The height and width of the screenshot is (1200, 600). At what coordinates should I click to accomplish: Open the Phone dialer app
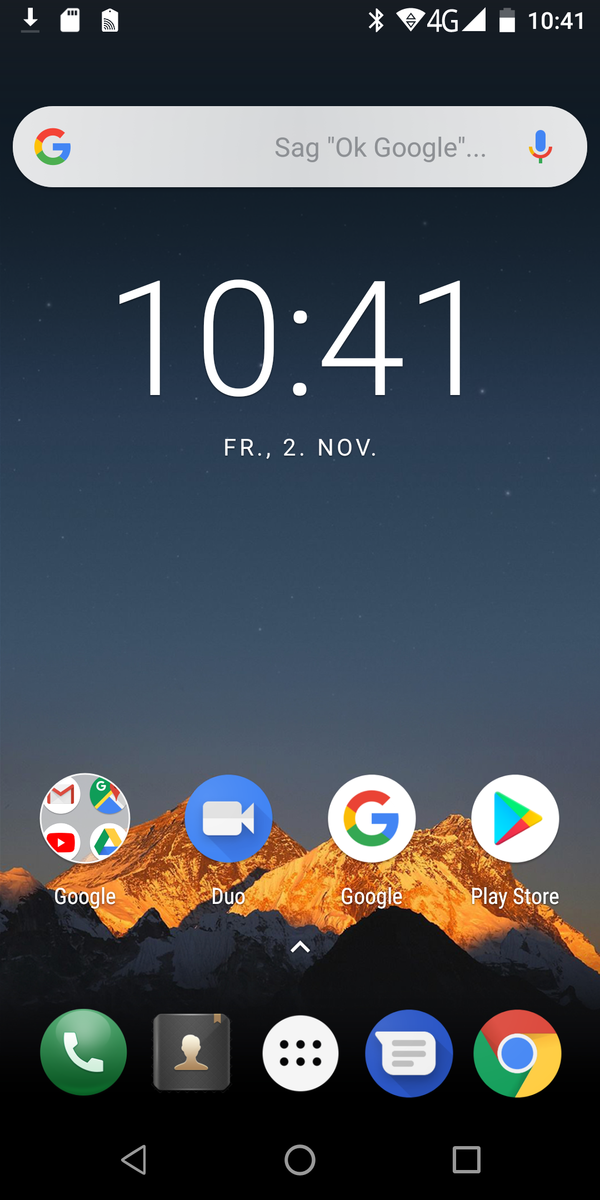[x=84, y=1053]
